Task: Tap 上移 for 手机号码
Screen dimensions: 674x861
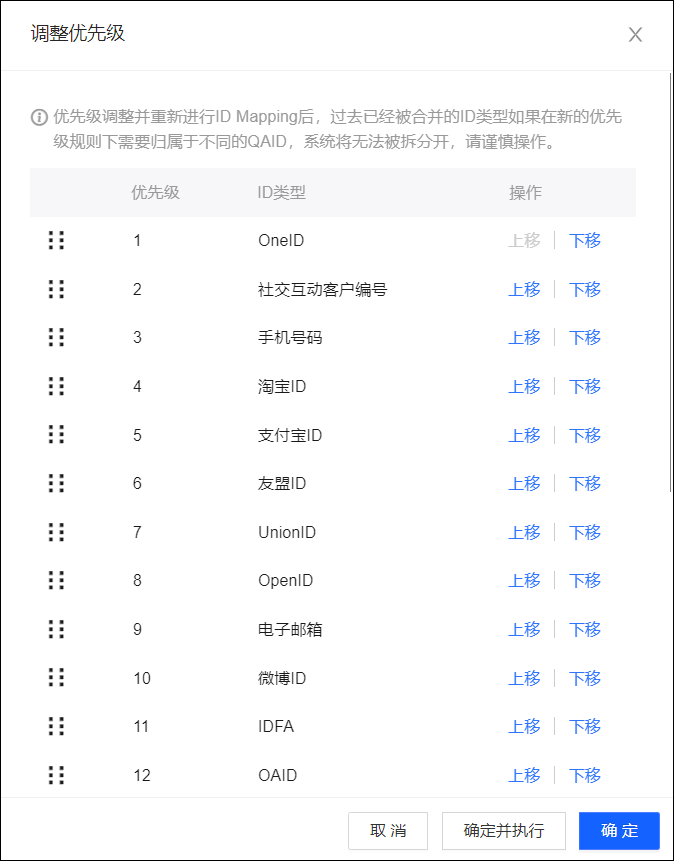Action: point(524,338)
